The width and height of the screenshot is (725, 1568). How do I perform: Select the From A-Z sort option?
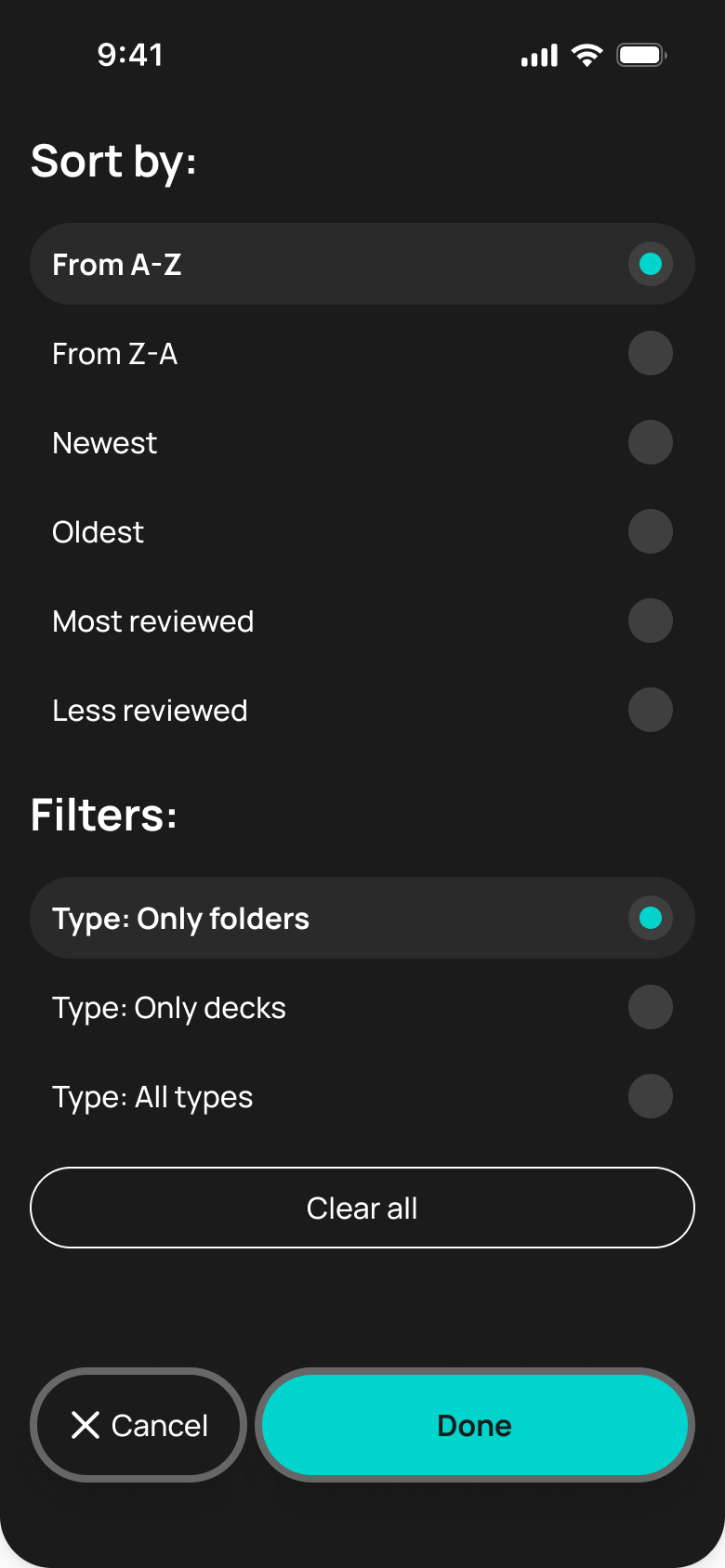362,264
